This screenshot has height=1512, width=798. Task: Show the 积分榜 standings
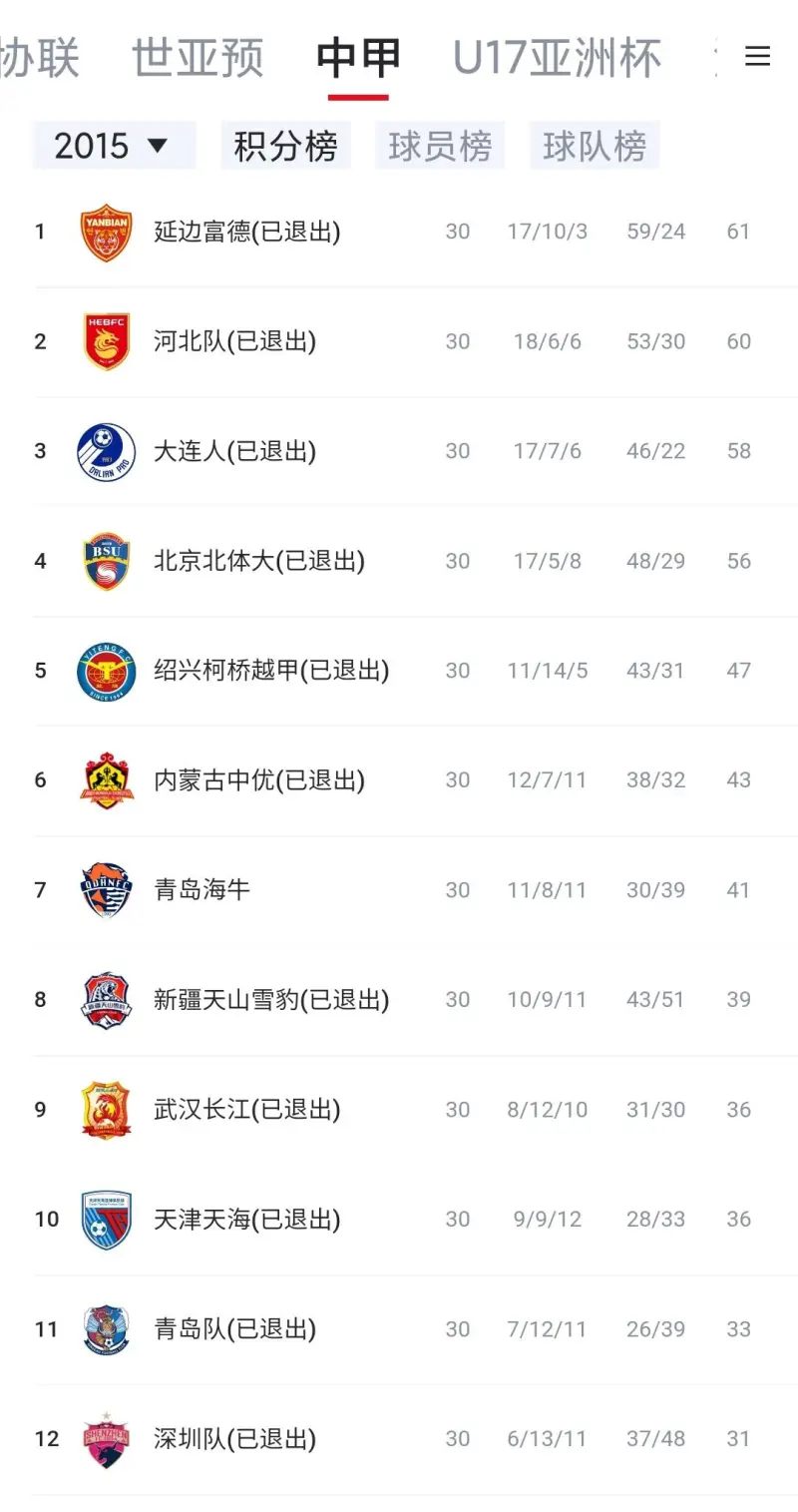click(285, 146)
